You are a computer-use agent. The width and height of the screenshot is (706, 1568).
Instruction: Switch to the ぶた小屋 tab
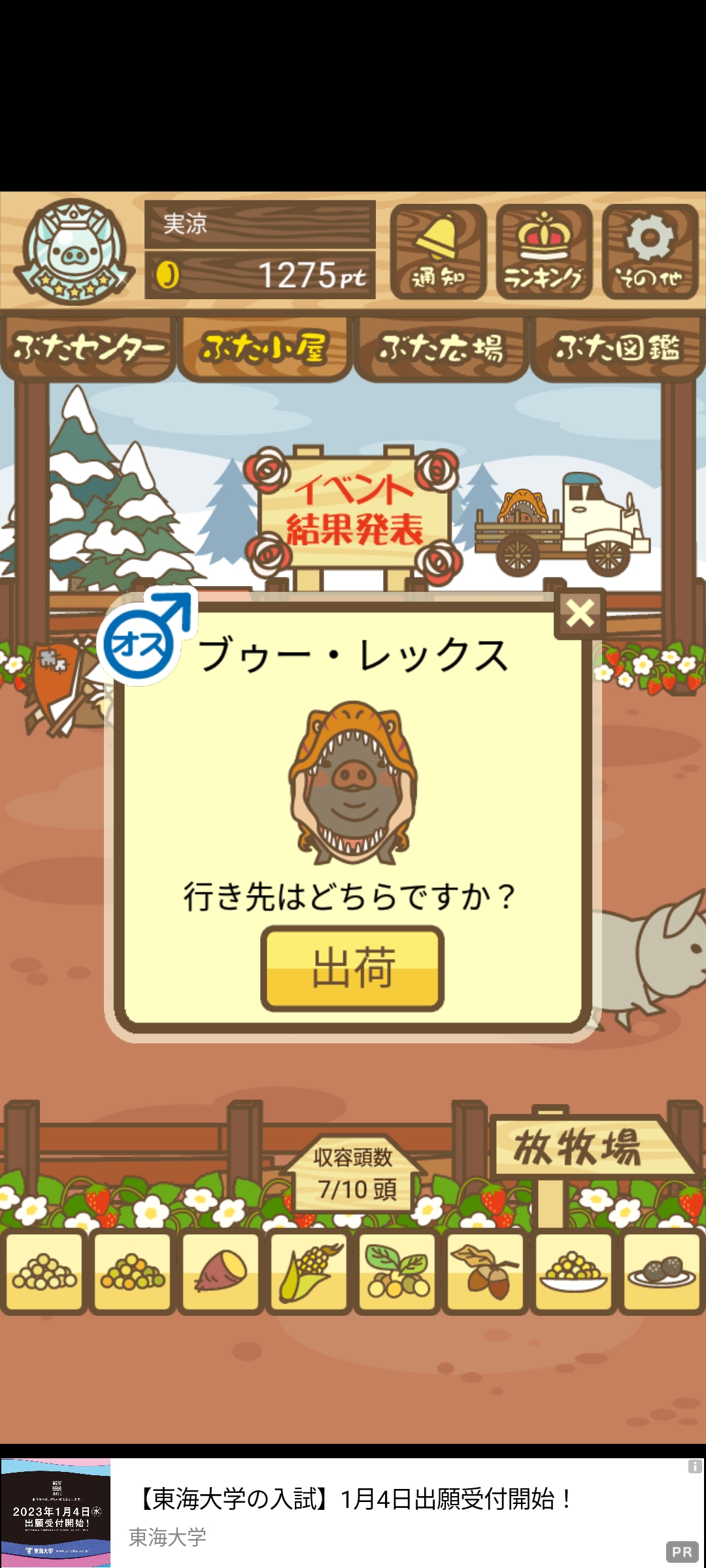tap(265, 348)
